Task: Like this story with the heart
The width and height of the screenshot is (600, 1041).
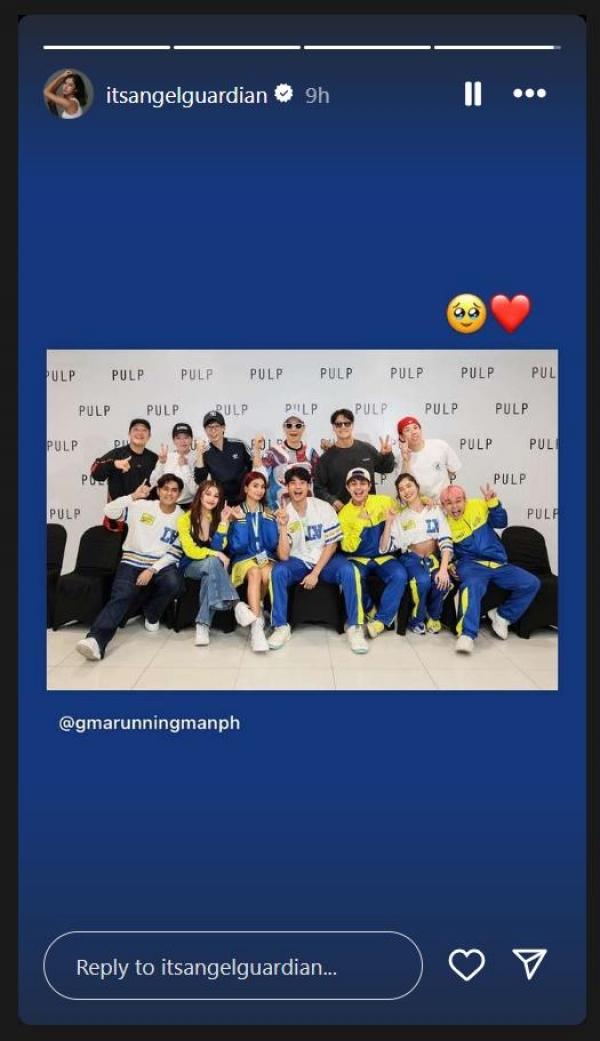Action: [x=466, y=965]
